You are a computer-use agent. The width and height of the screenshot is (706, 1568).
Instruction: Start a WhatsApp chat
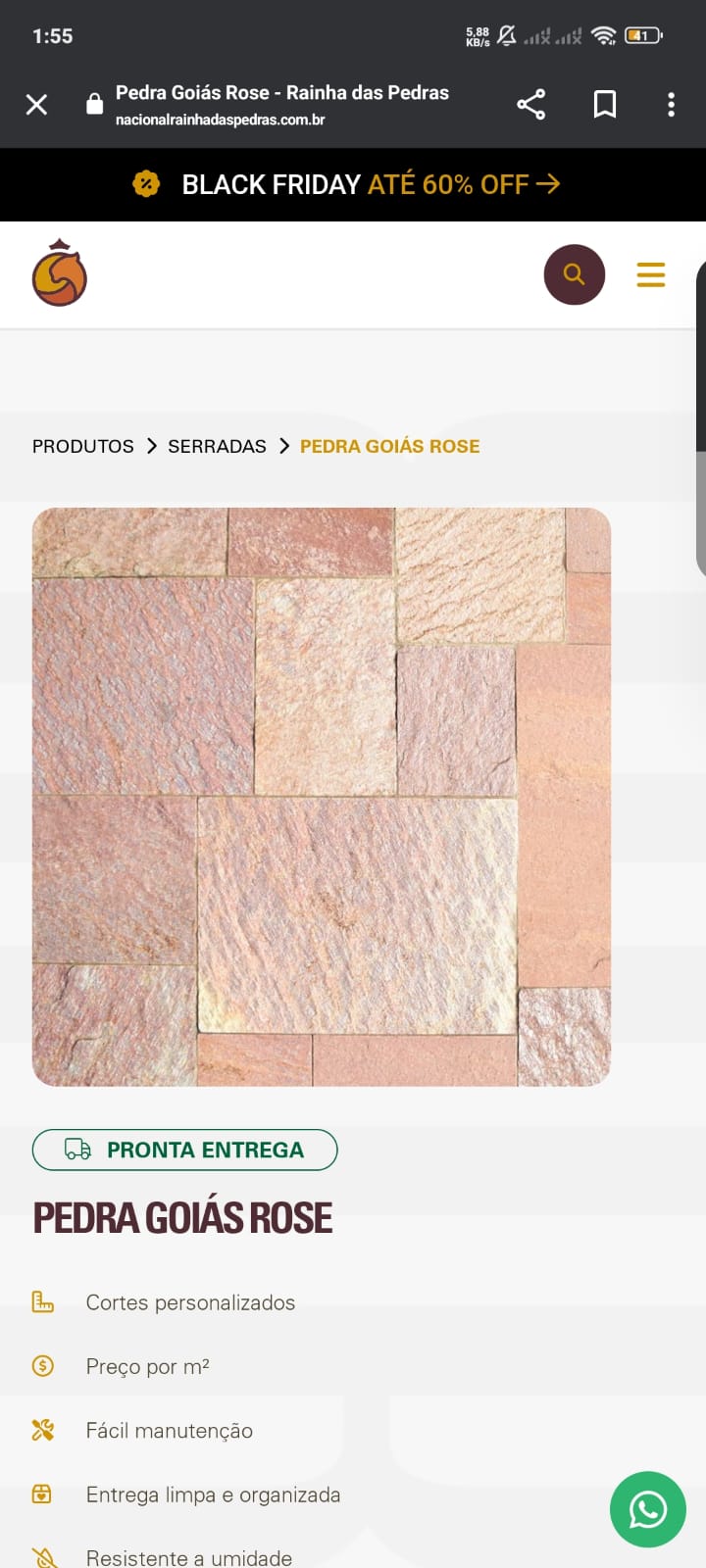pos(647,1509)
